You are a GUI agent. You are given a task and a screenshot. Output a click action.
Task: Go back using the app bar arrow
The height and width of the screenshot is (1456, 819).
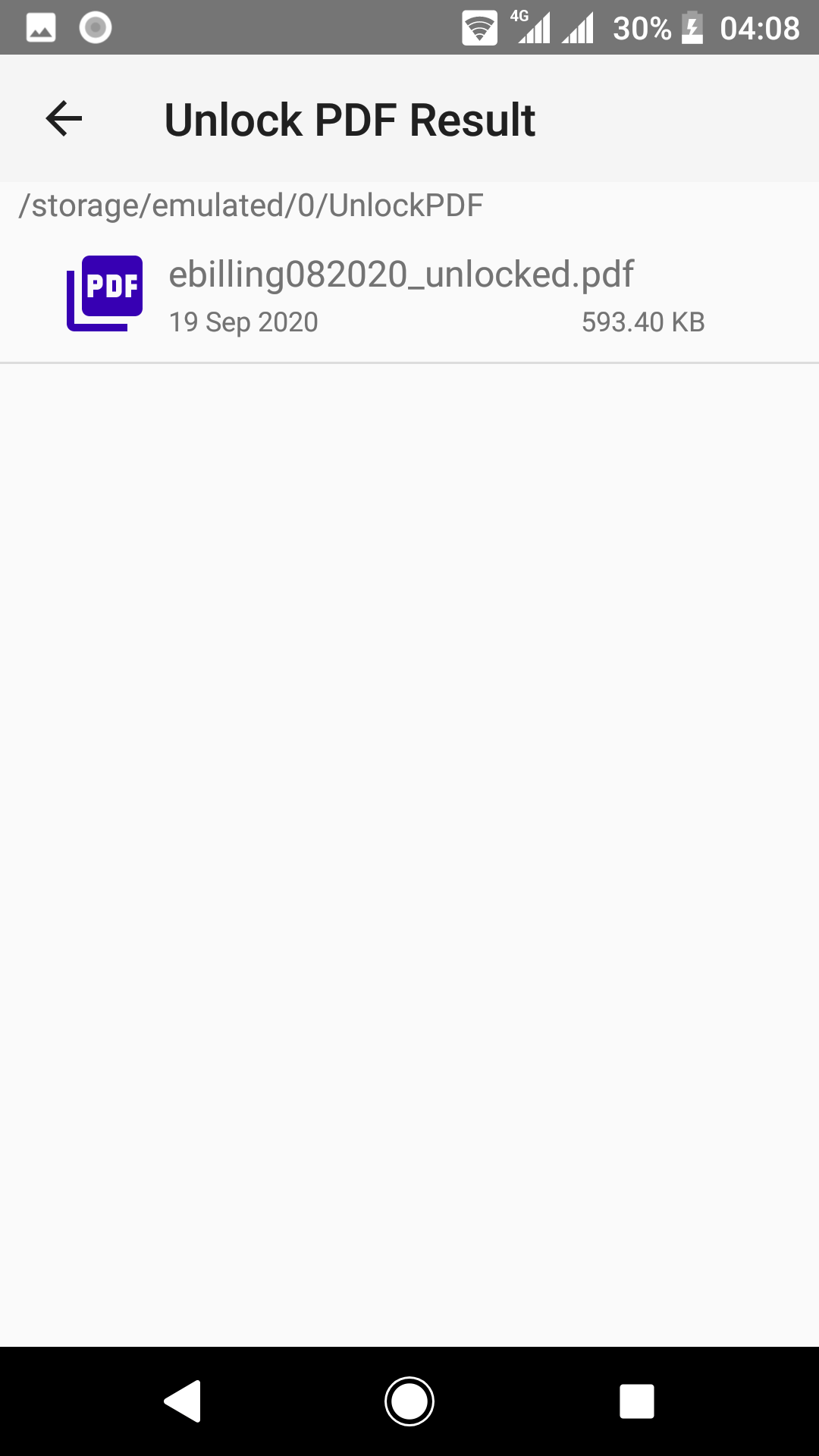pos(64,119)
